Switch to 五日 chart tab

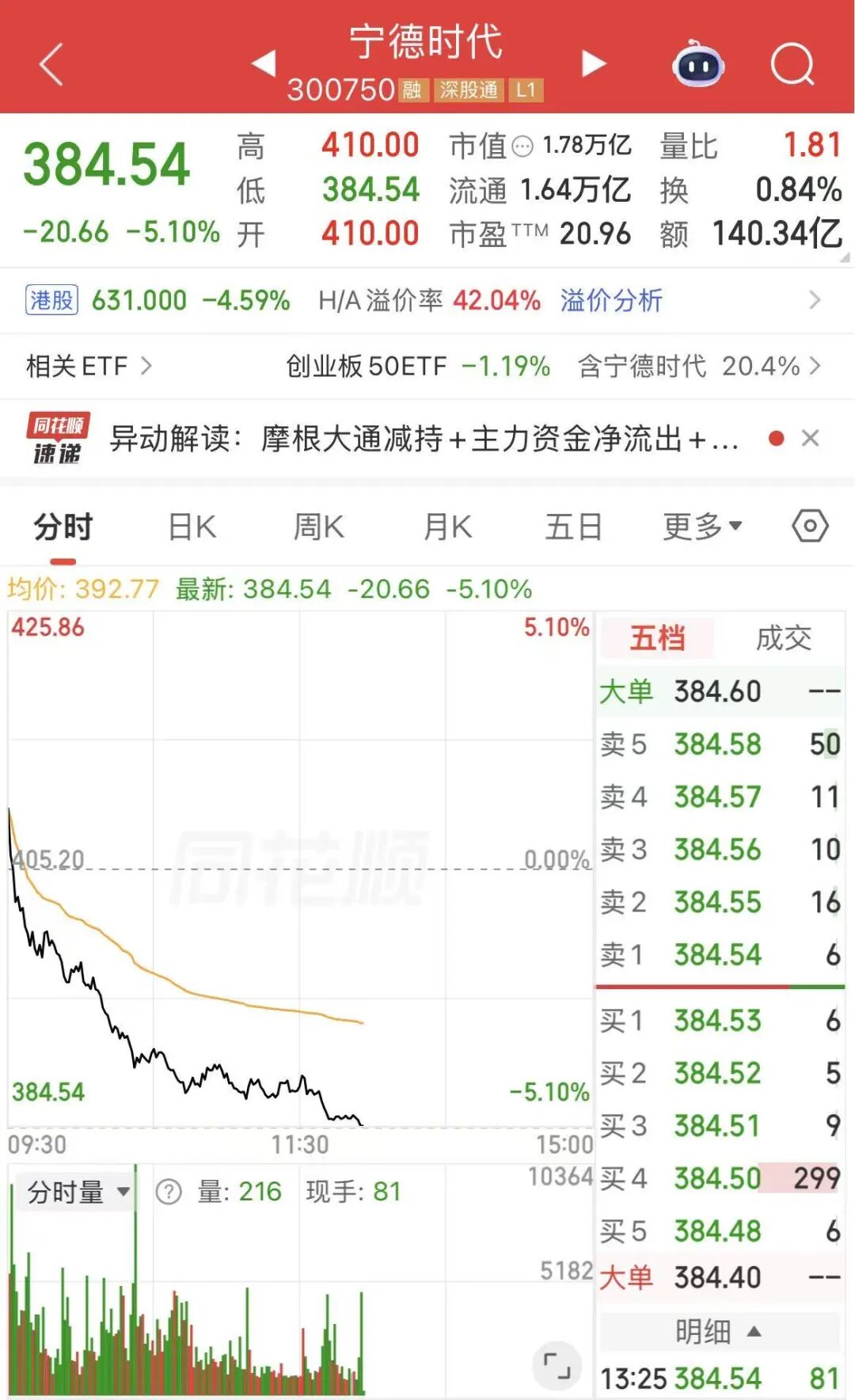574,527
